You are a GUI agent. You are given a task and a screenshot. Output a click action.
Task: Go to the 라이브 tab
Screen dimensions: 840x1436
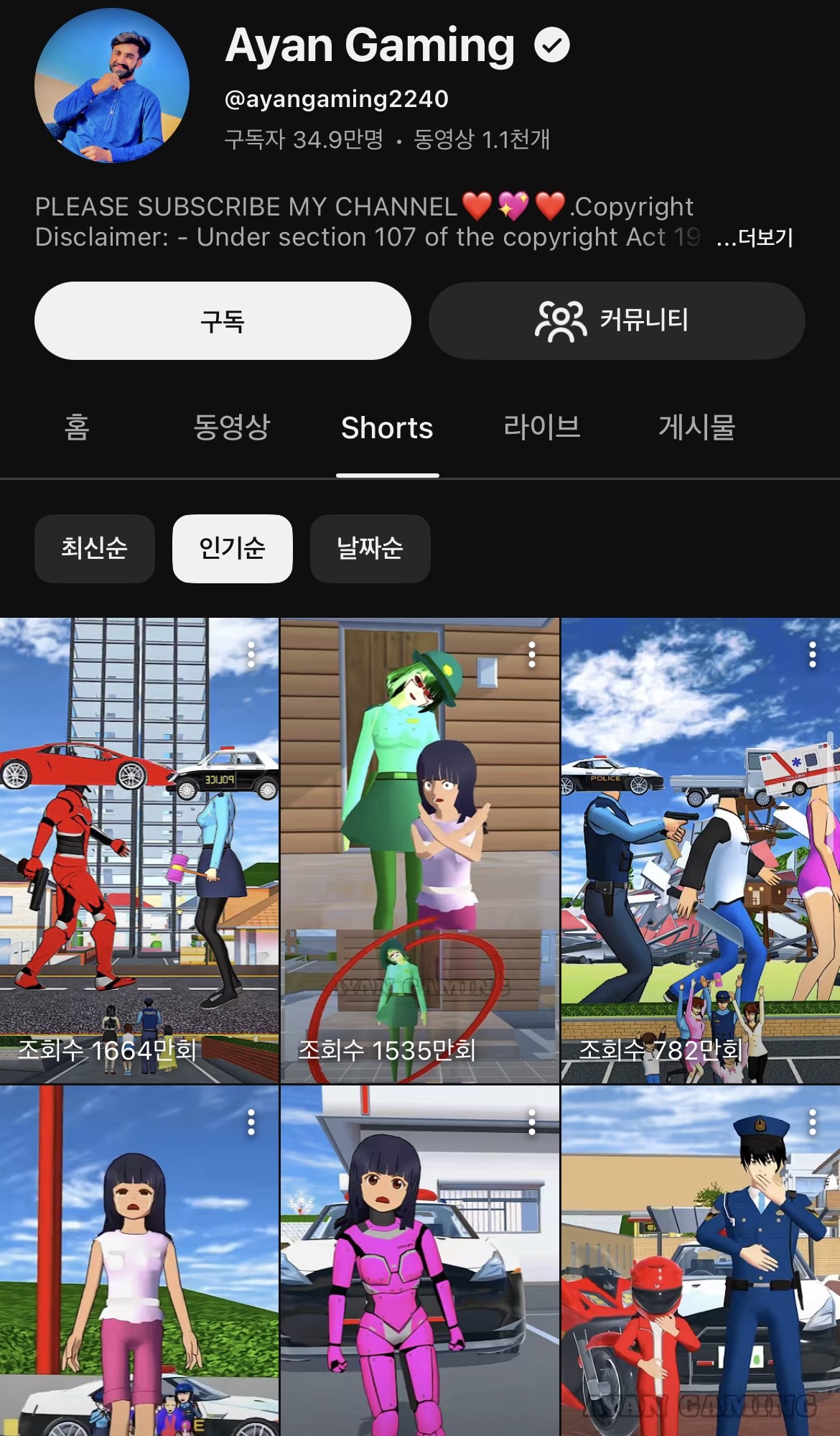[x=541, y=427]
